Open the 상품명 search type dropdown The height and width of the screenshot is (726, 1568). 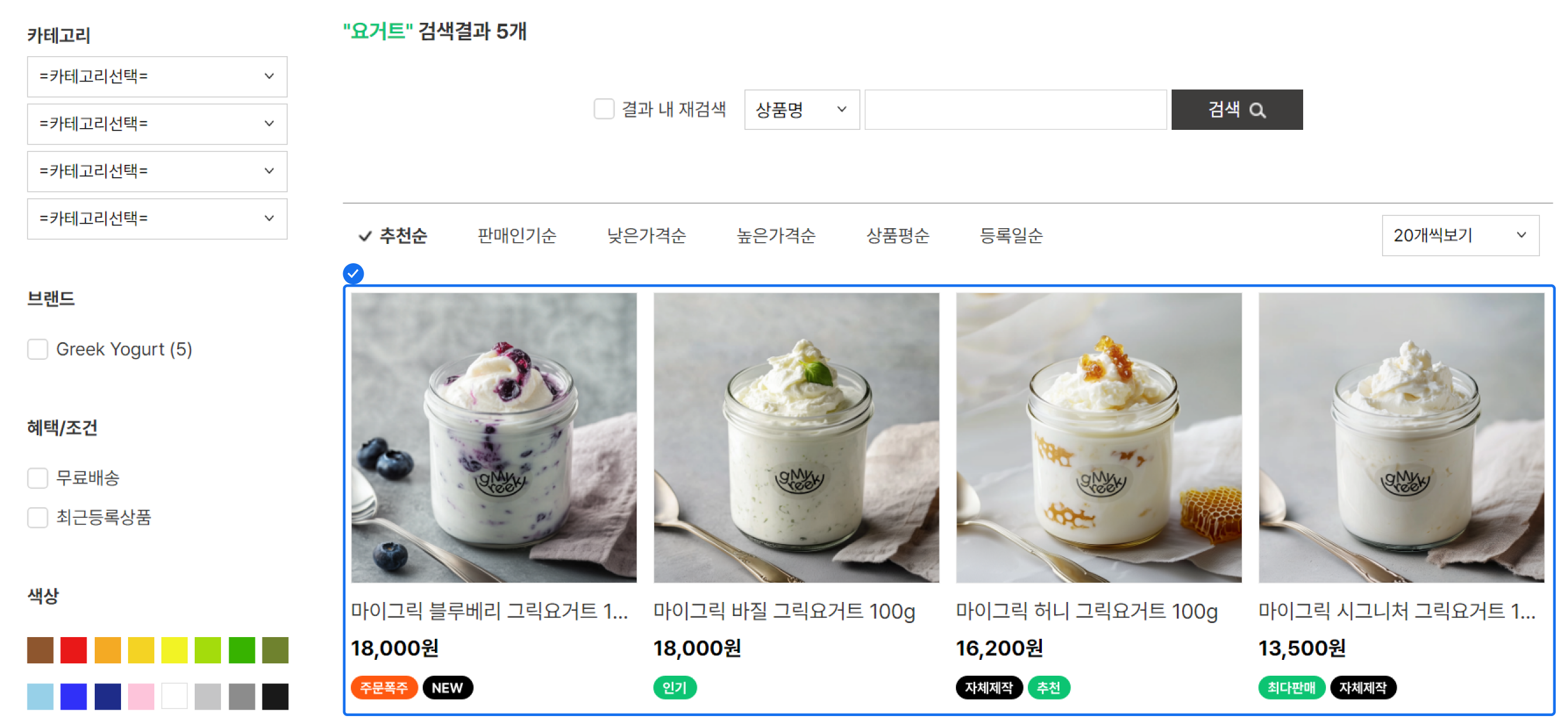(801, 109)
